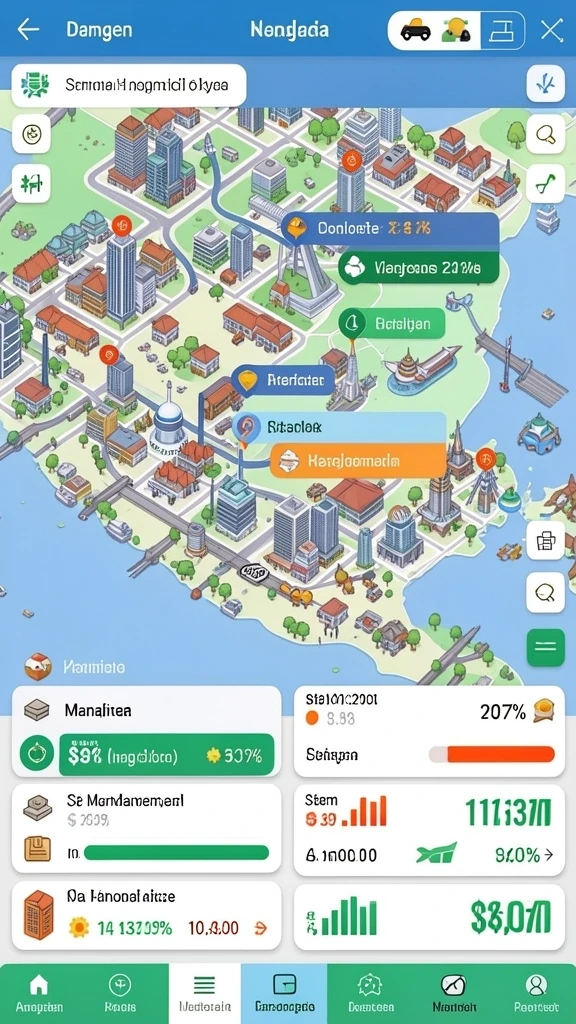The image size is (576, 1024).
Task: Go back using the top-left arrow
Action: tap(28, 29)
